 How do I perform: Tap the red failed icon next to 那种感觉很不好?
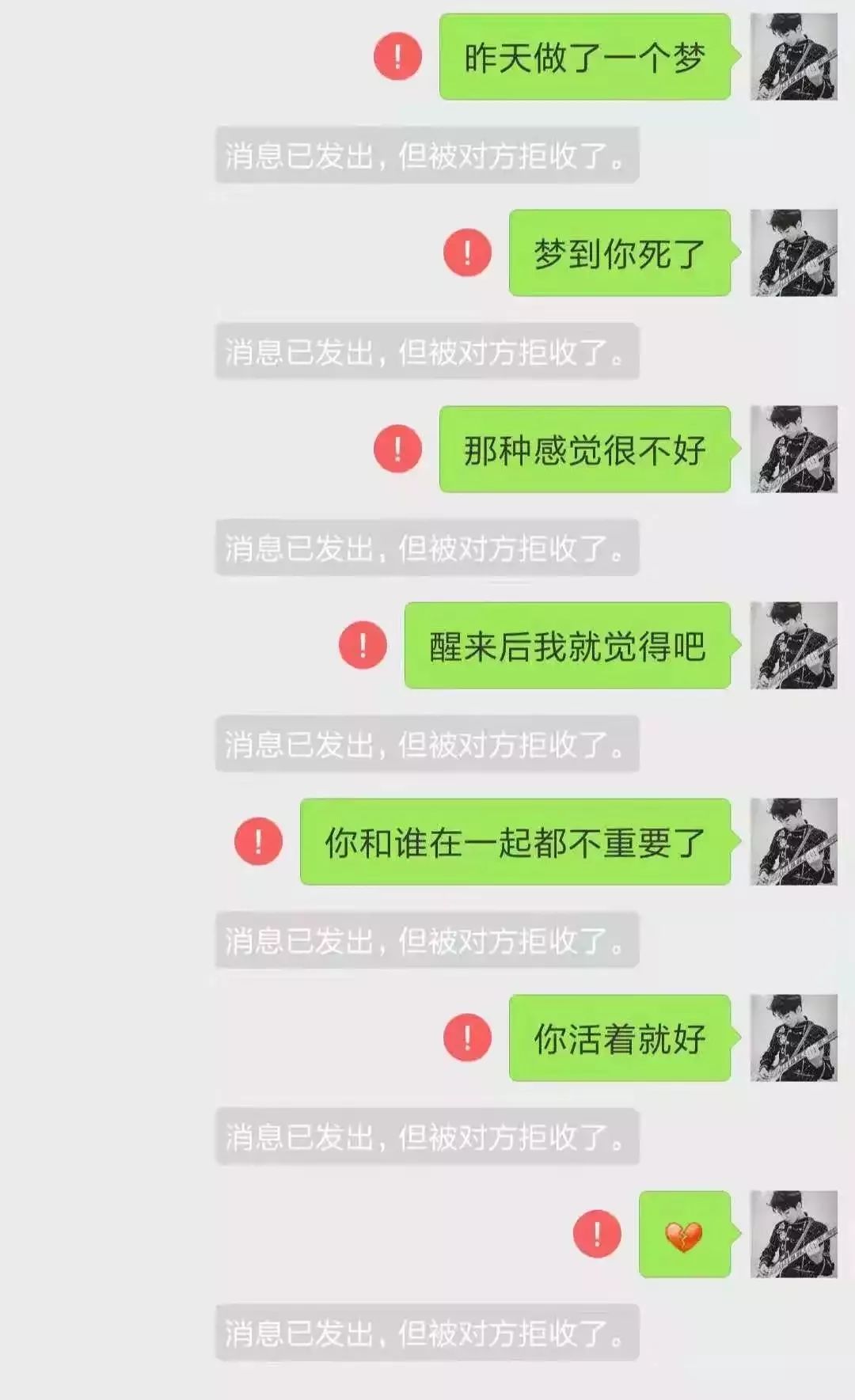pyautogui.click(x=397, y=449)
